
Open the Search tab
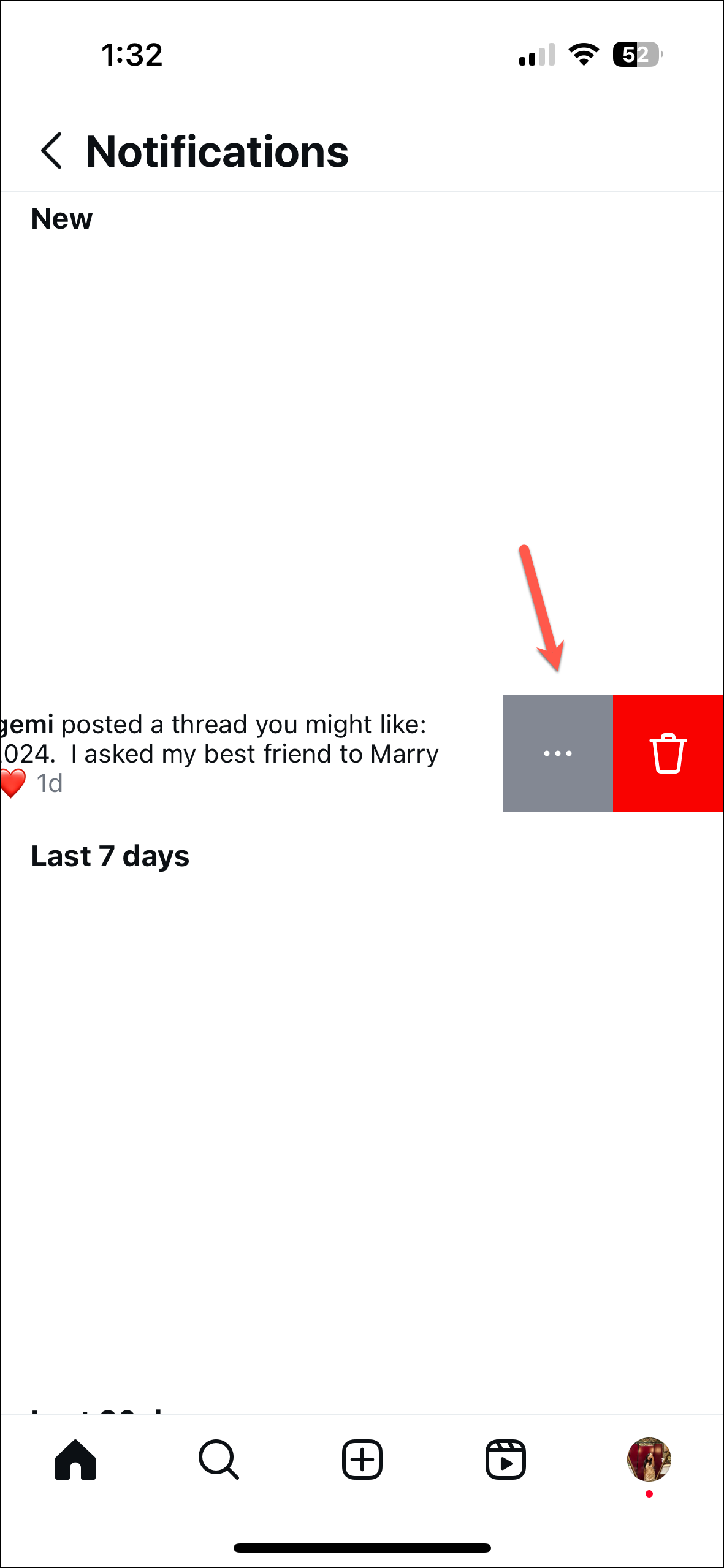pos(219,1460)
